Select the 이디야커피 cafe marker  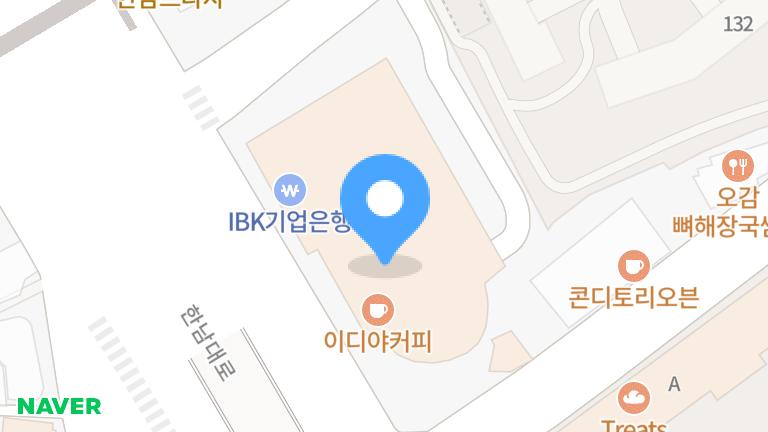pyautogui.click(x=378, y=308)
